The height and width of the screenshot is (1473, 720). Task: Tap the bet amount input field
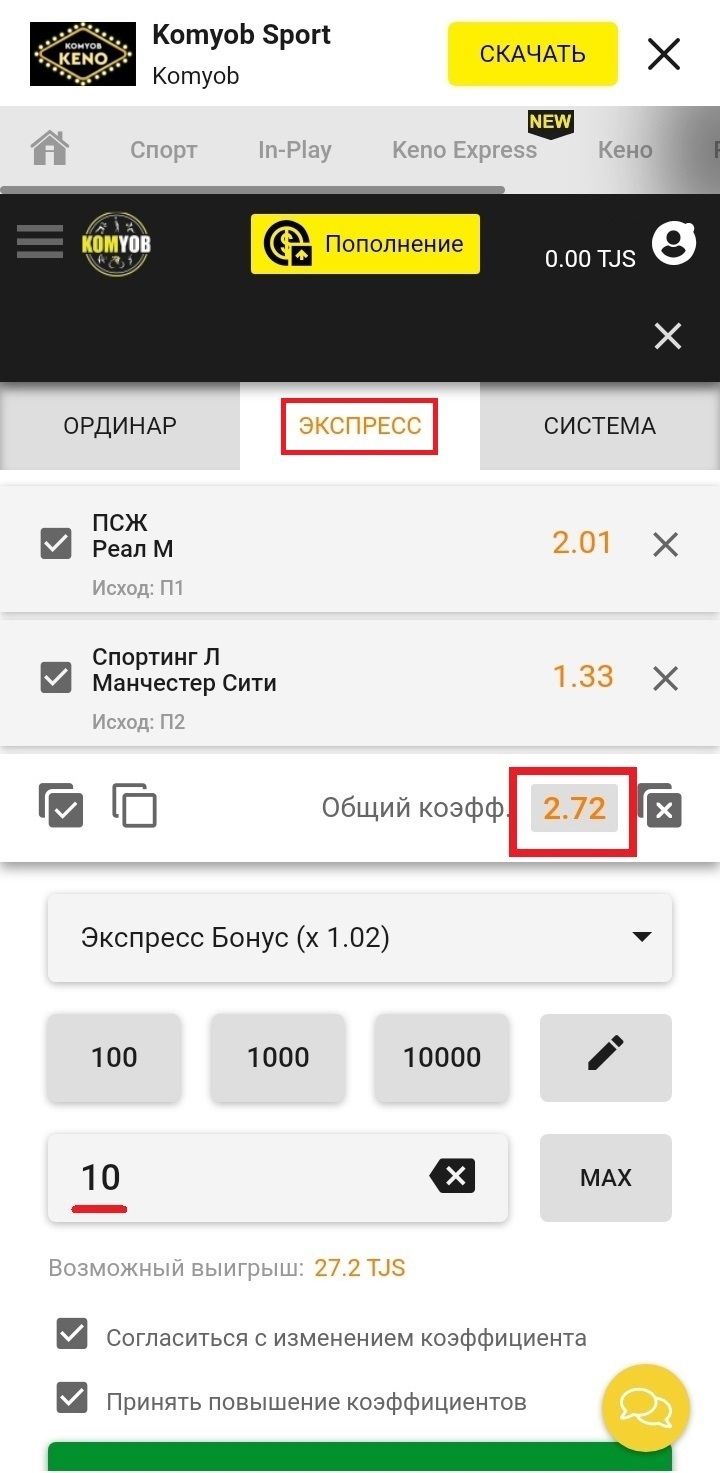[x=250, y=1177]
